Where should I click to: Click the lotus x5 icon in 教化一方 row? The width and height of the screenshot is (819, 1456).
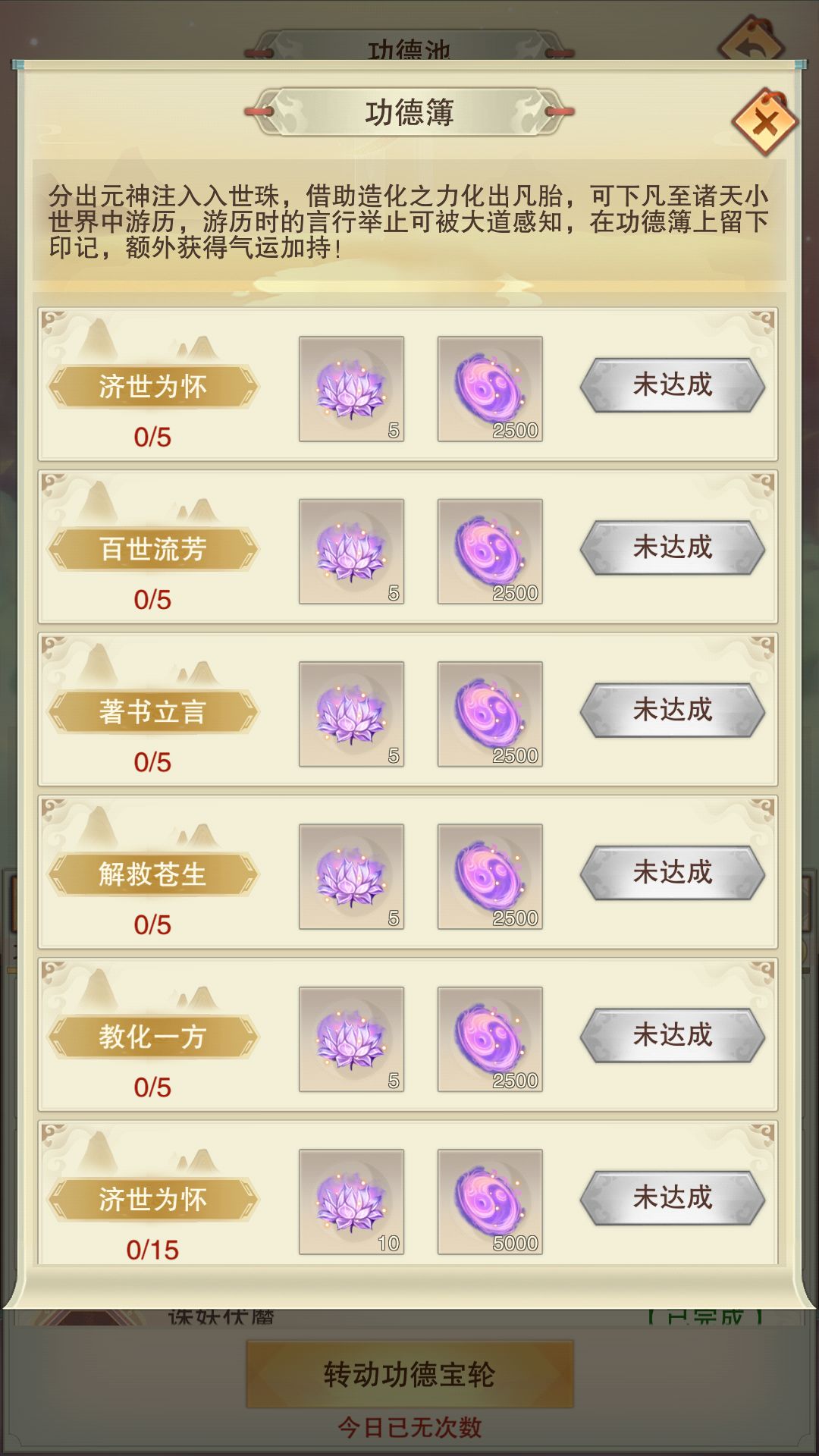pos(353,1037)
